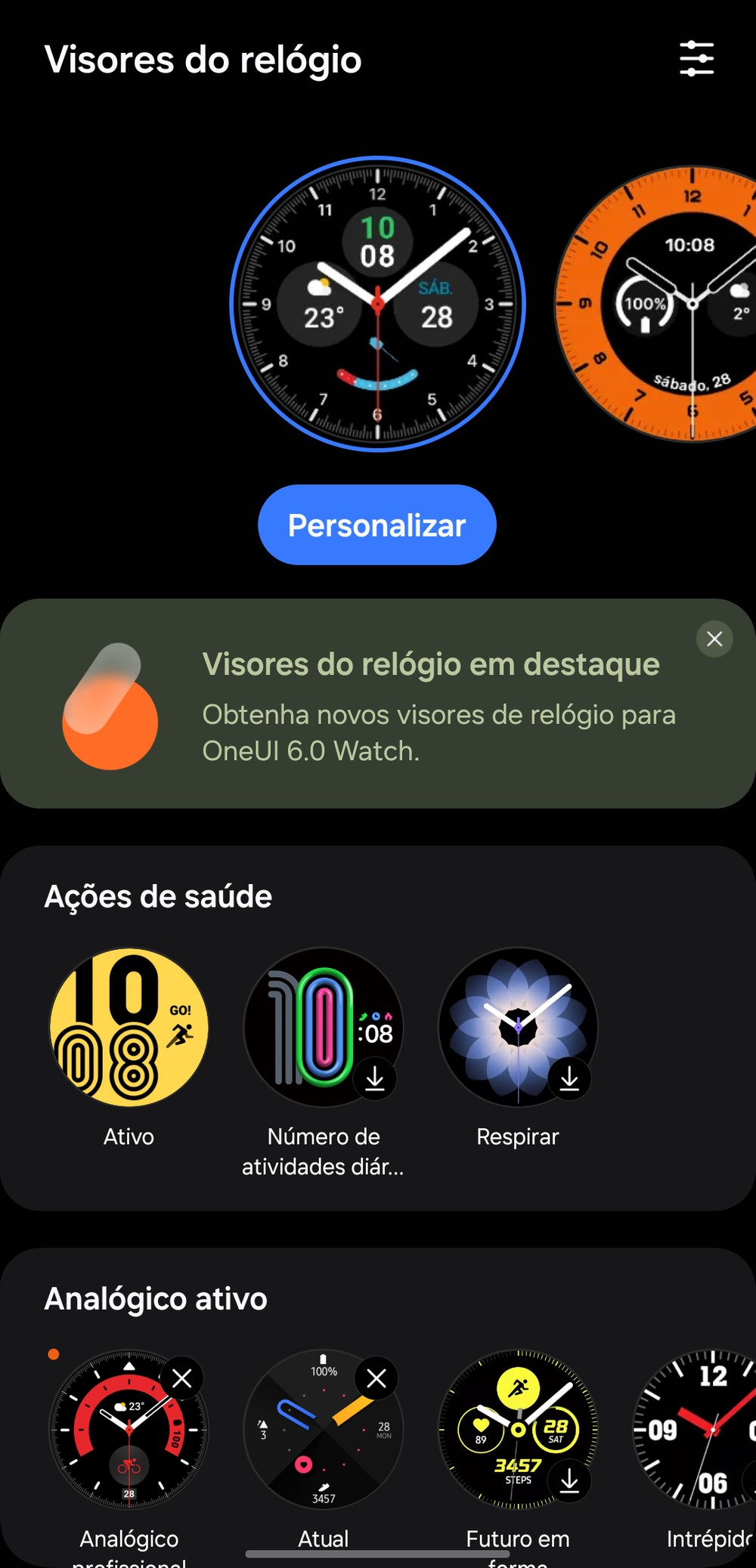This screenshot has width=756, height=1568.
Task: Open the watch face settings sliders icon
Action: (696, 59)
